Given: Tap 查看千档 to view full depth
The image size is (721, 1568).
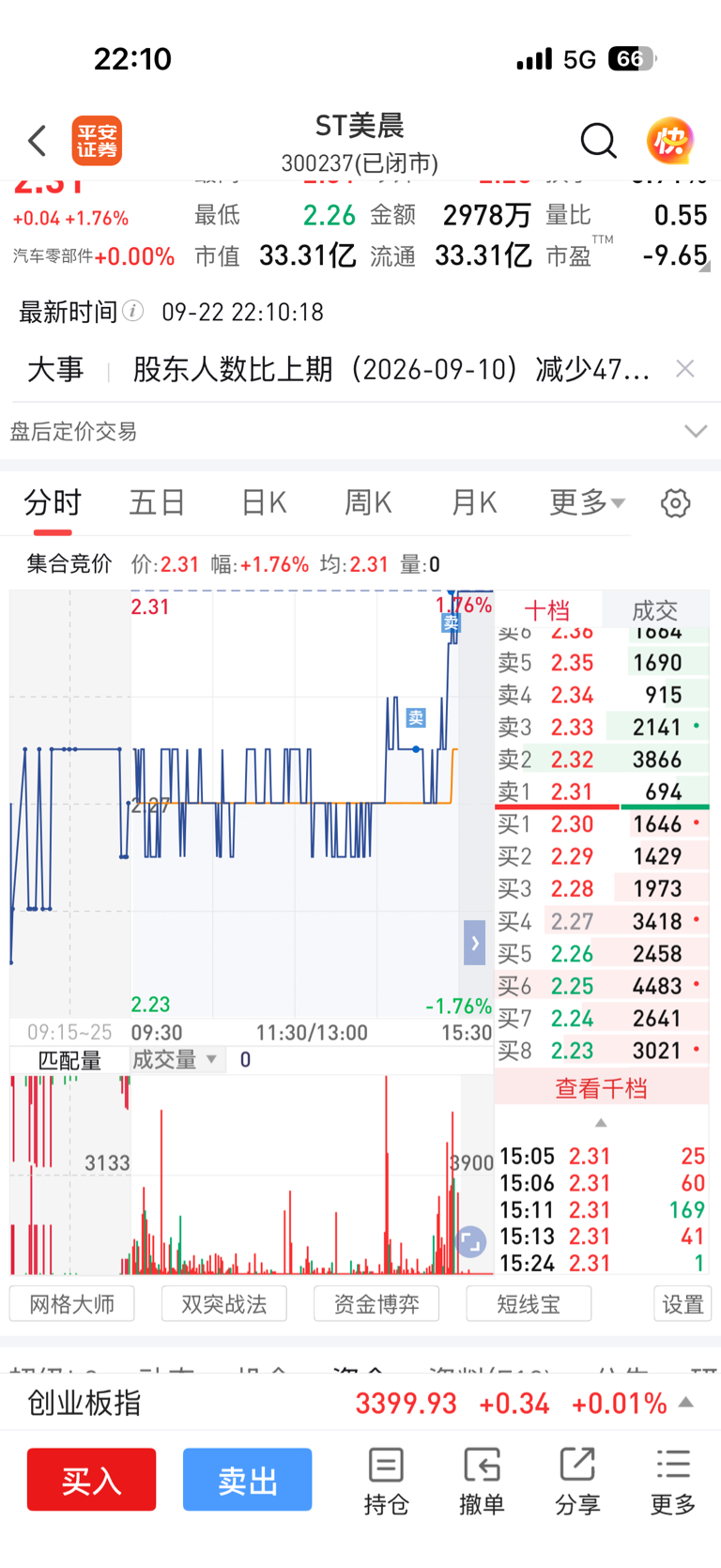Looking at the screenshot, I should pyautogui.click(x=602, y=1088).
